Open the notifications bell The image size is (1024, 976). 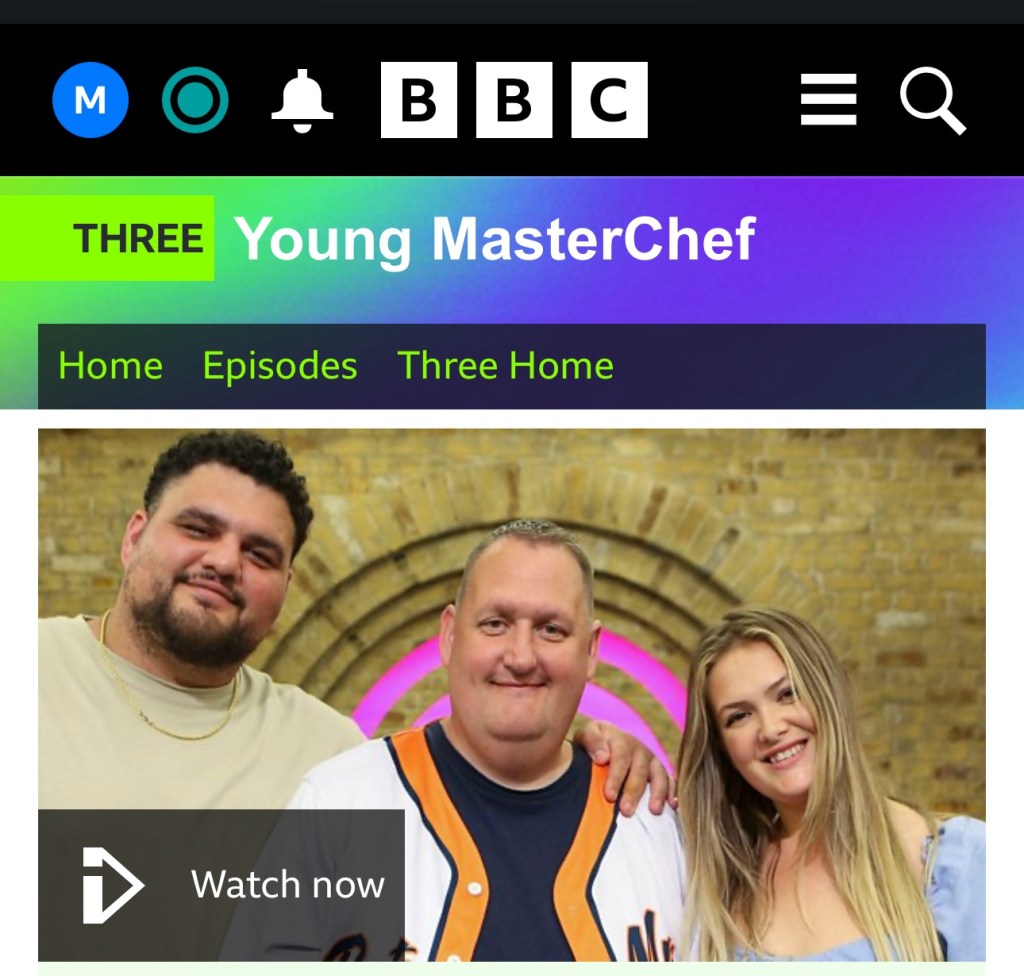point(302,100)
